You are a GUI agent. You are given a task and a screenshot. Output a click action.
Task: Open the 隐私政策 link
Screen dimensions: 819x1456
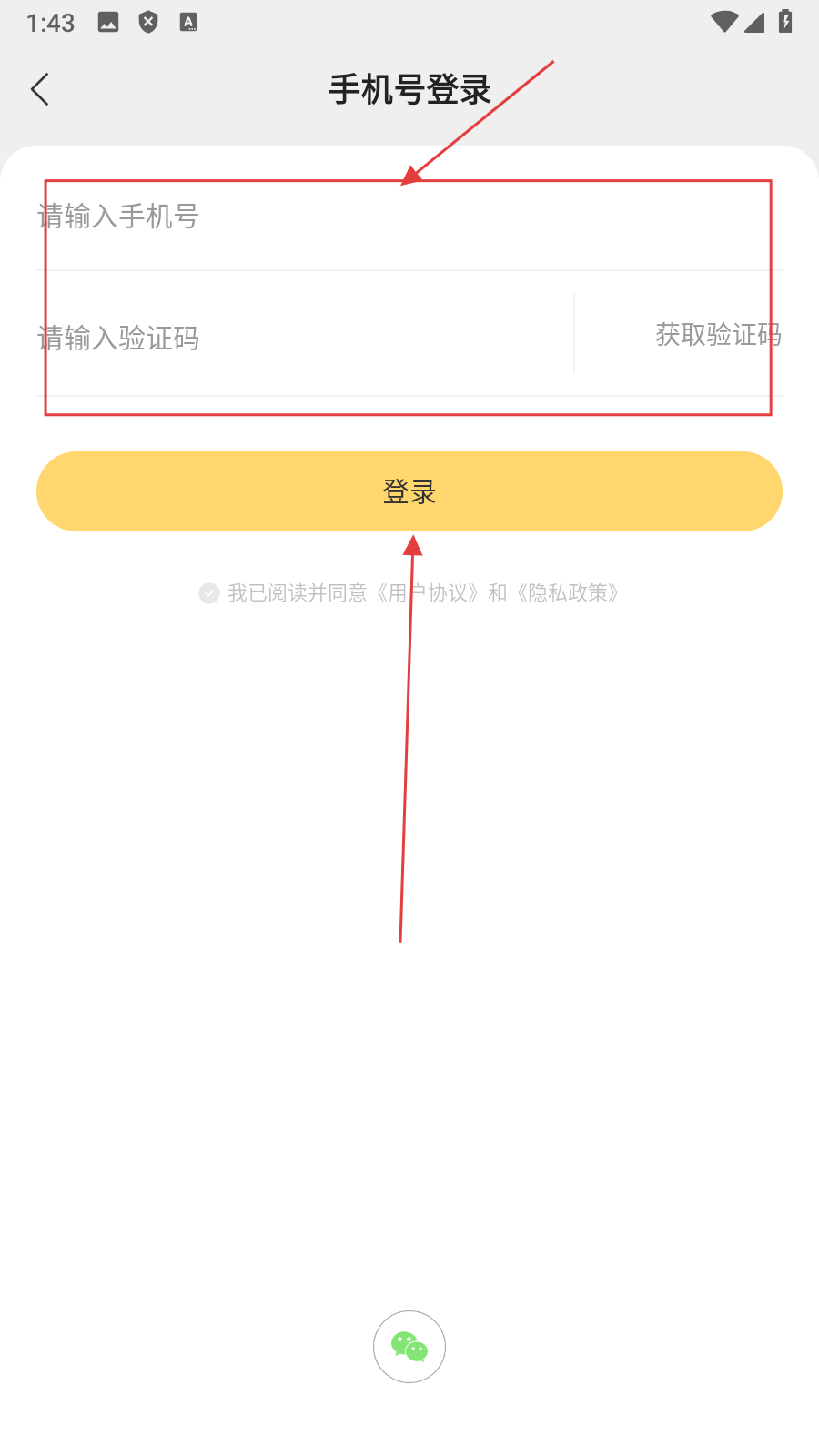(569, 593)
